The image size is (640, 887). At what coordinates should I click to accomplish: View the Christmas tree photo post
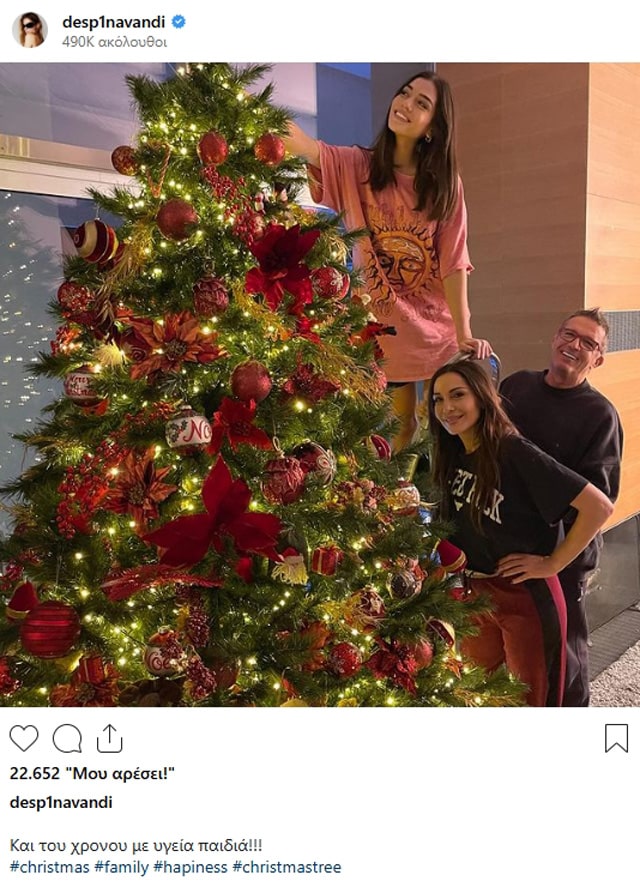click(x=320, y=385)
